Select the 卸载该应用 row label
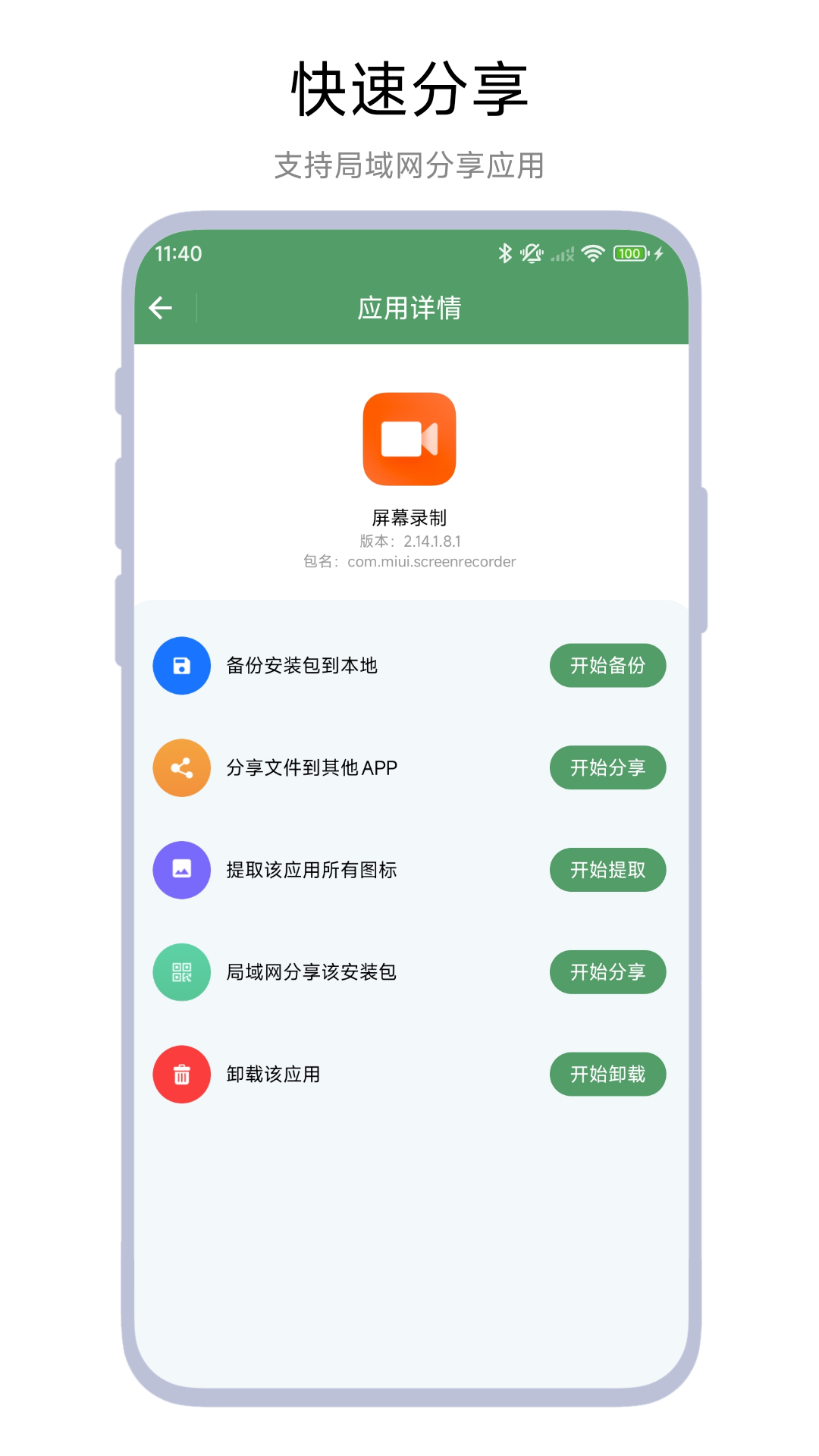 [x=274, y=1075]
